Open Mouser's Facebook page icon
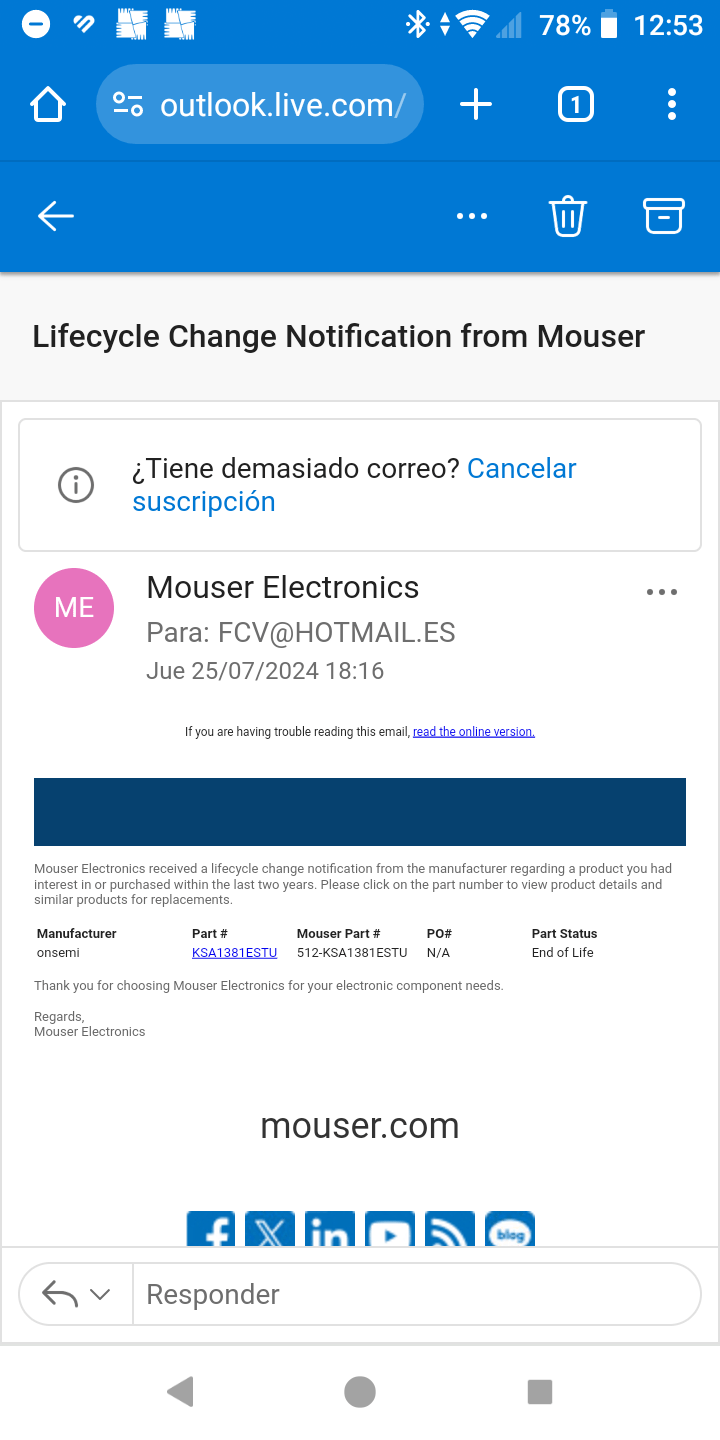Viewport: 720px width, 1440px height. [210, 1228]
